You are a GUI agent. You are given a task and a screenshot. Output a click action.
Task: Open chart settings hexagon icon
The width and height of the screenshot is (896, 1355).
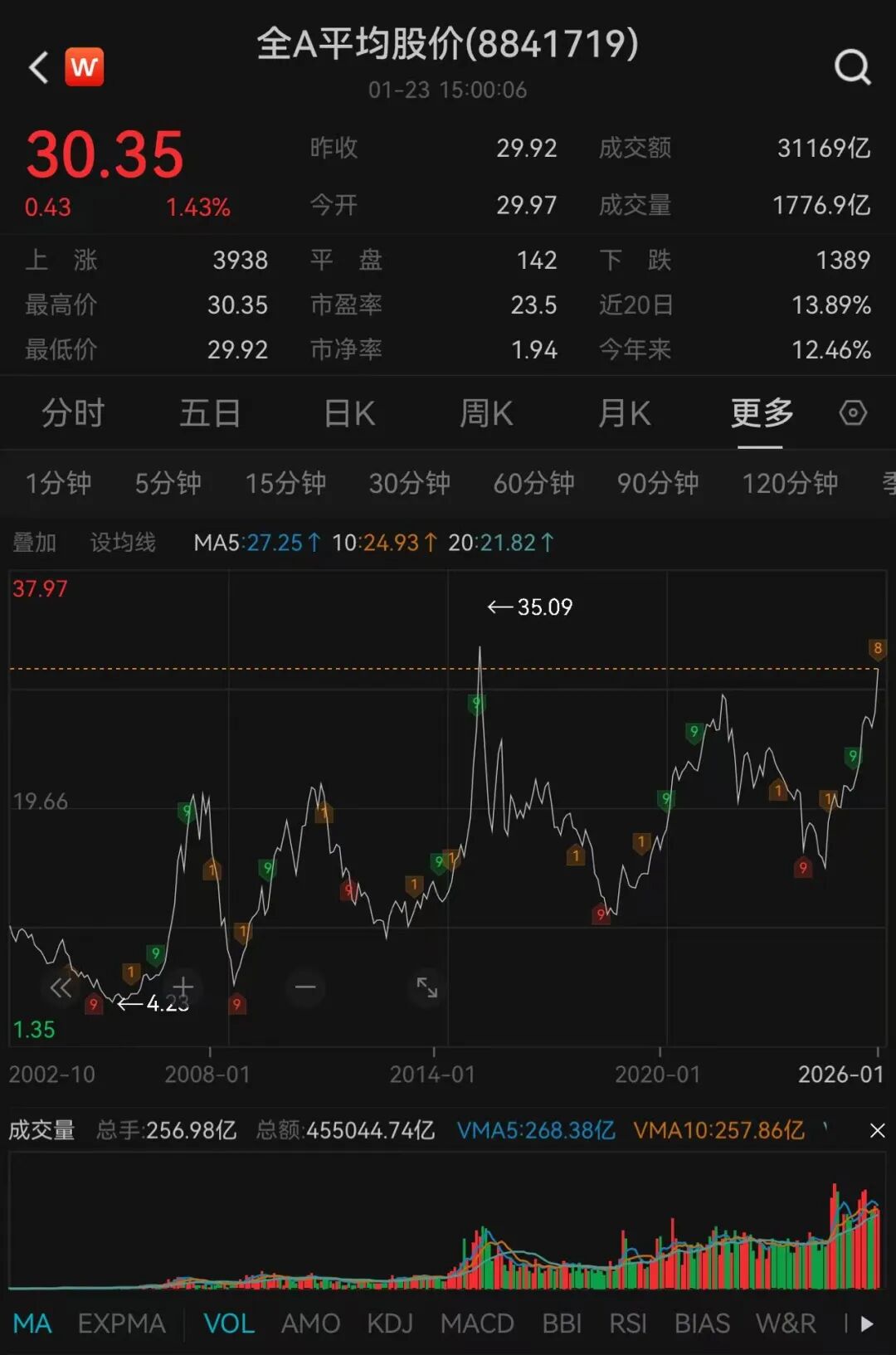tap(853, 412)
